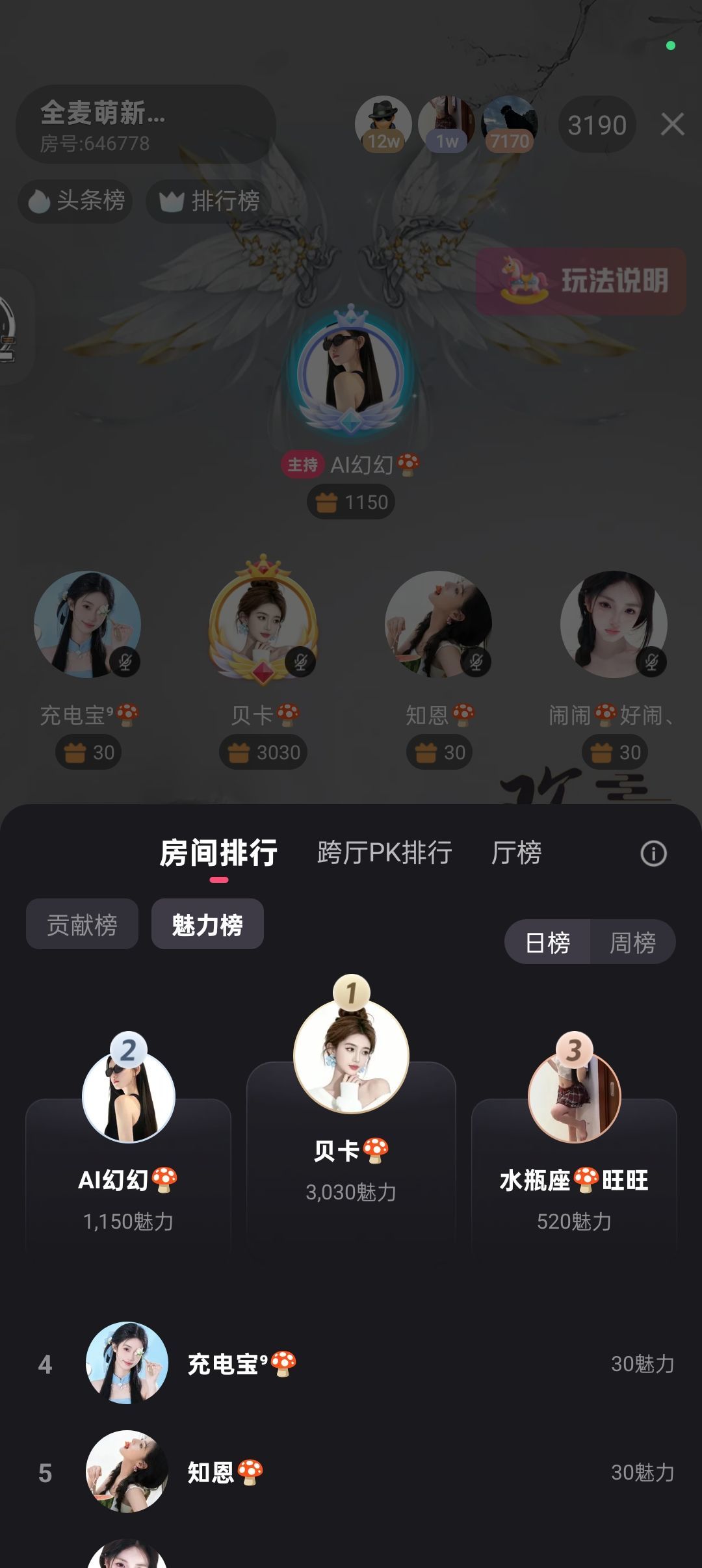Close the live room with the X icon
Image resolution: width=702 pixels, height=1568 pixels.
[x=672, y=124]
